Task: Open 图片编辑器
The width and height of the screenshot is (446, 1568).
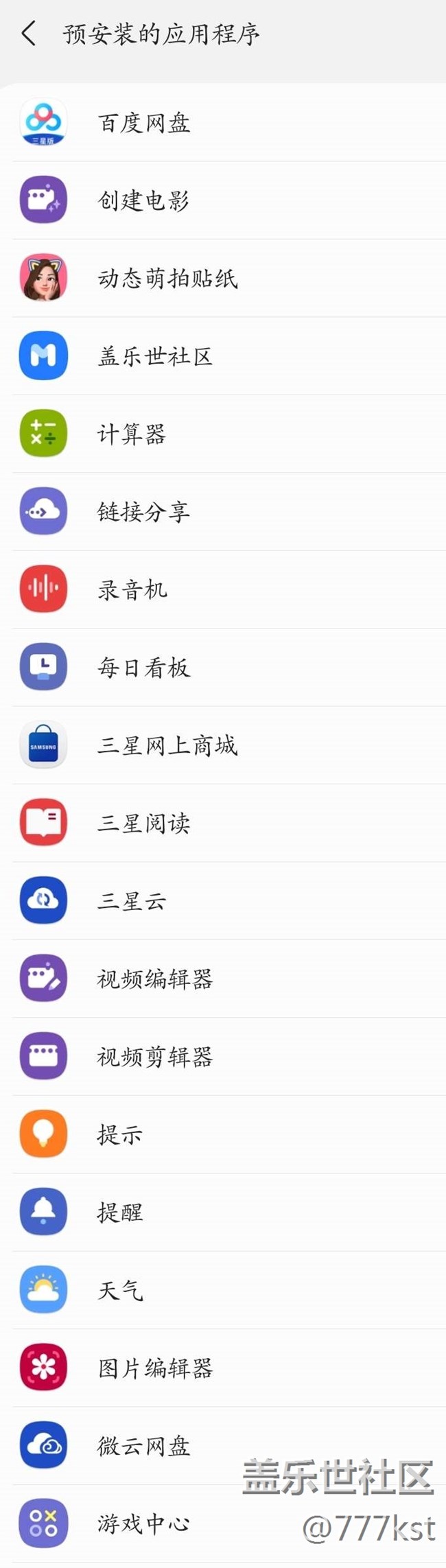Action: click(x=155, y=1368)
